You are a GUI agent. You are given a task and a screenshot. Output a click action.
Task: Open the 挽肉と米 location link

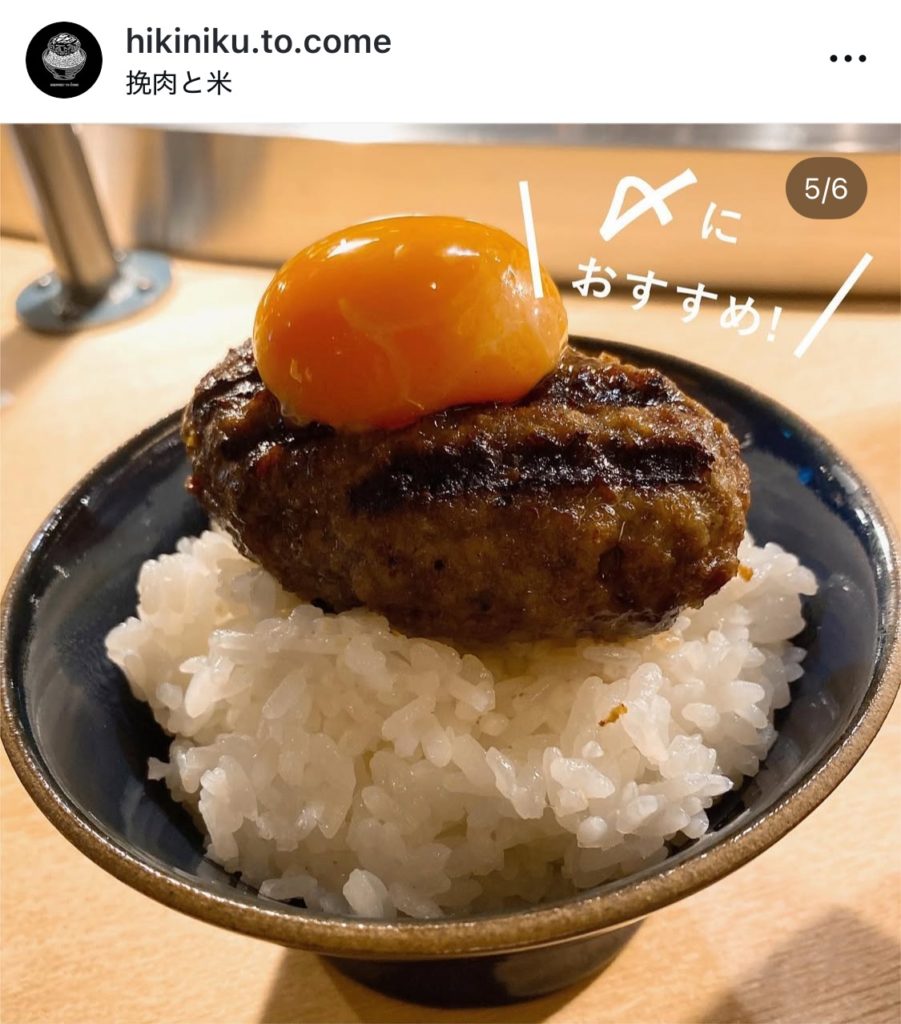pyautogui.click(x=179, y=83)
